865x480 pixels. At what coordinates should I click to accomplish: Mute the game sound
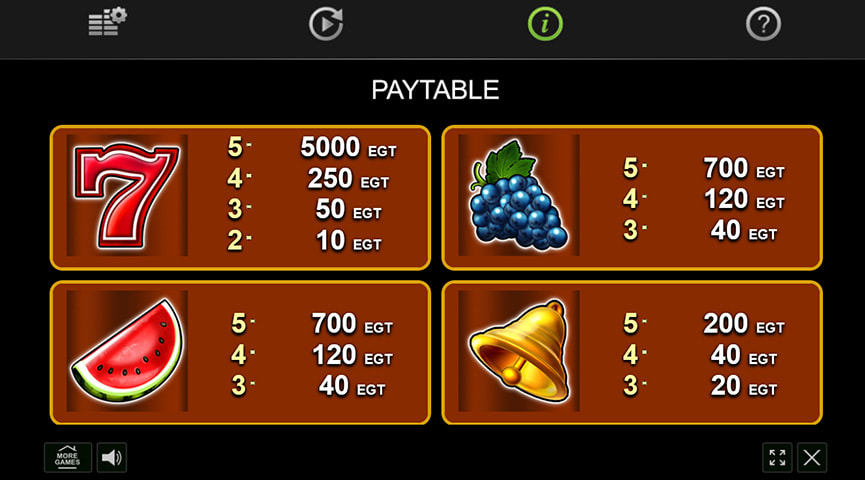112,458
